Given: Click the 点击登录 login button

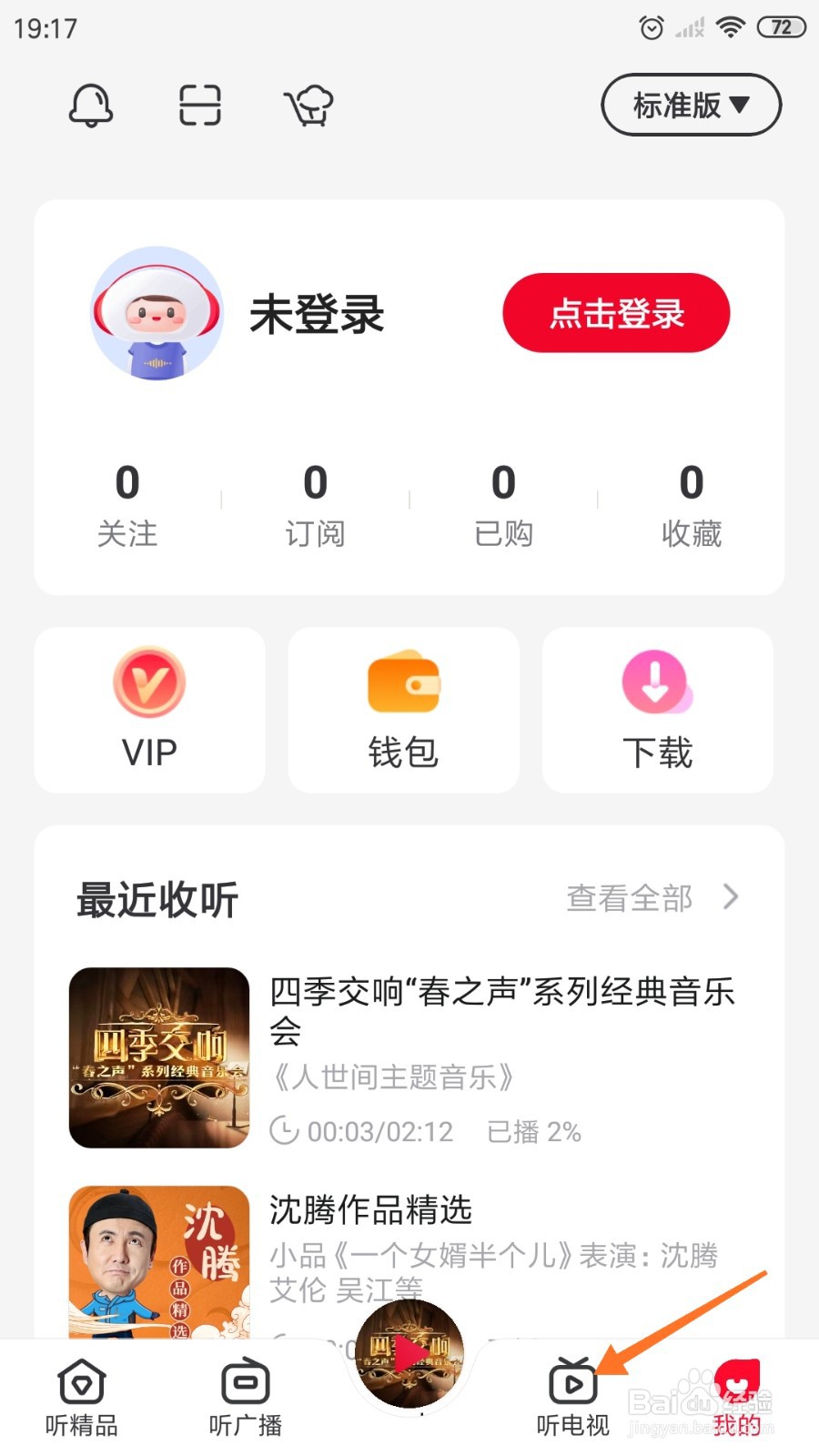Looking at the screenshot, I should pos(615,313).
